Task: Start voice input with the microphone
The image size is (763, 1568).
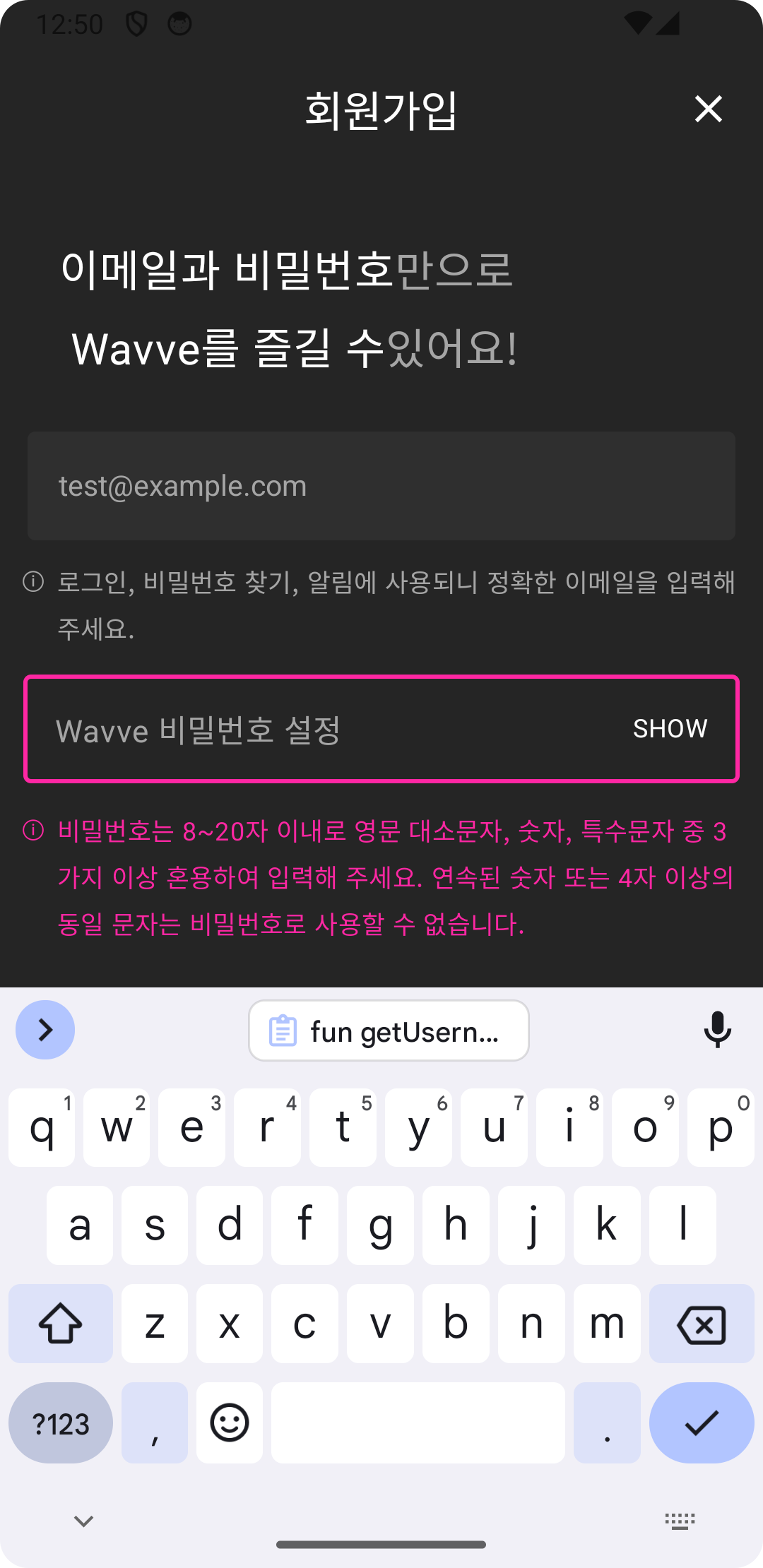Action: [717, 1030]
